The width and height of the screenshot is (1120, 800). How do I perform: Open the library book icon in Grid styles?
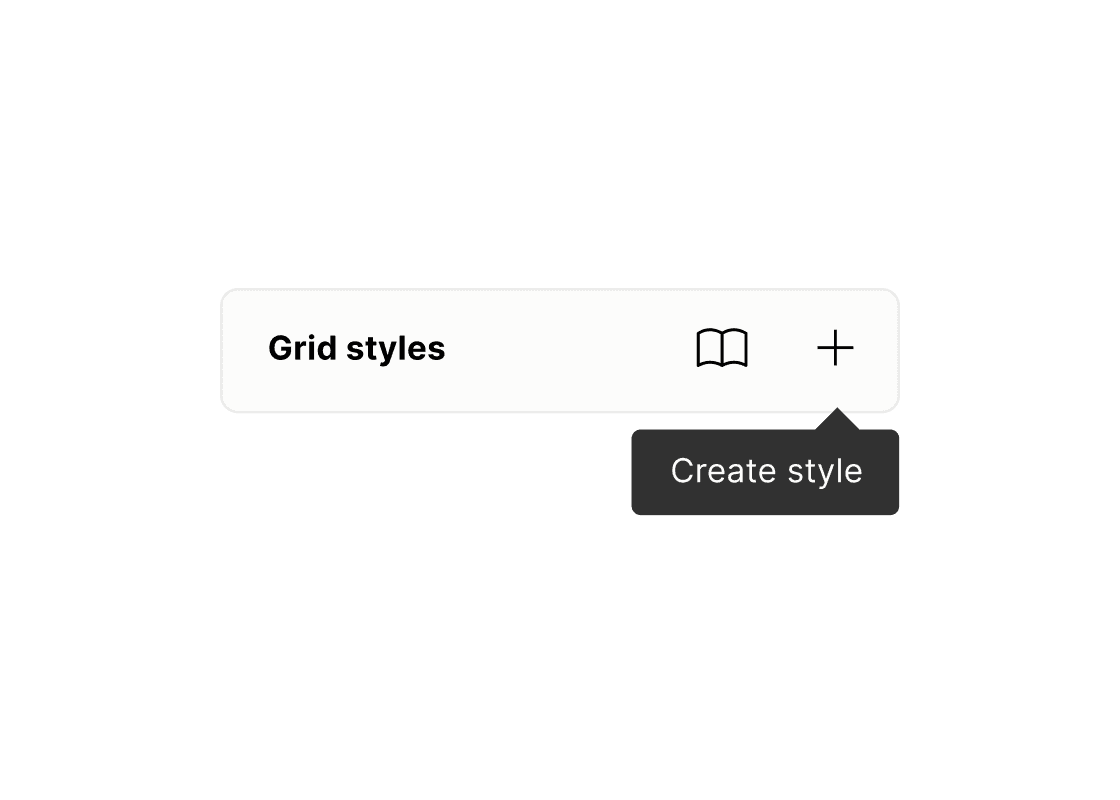(722, 349)
